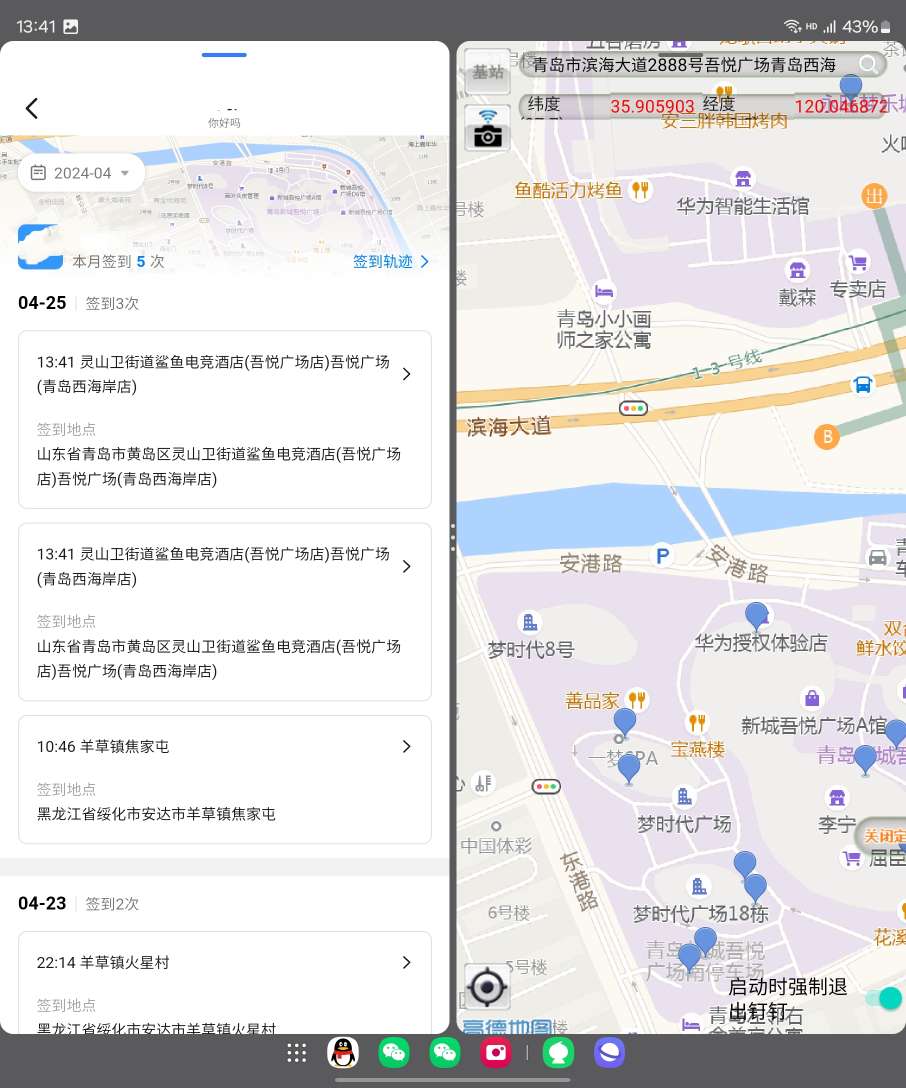Viewport: 906px width, 1088px height.
Task: Open the 2024-04 month picker
Action: (82, 173)
